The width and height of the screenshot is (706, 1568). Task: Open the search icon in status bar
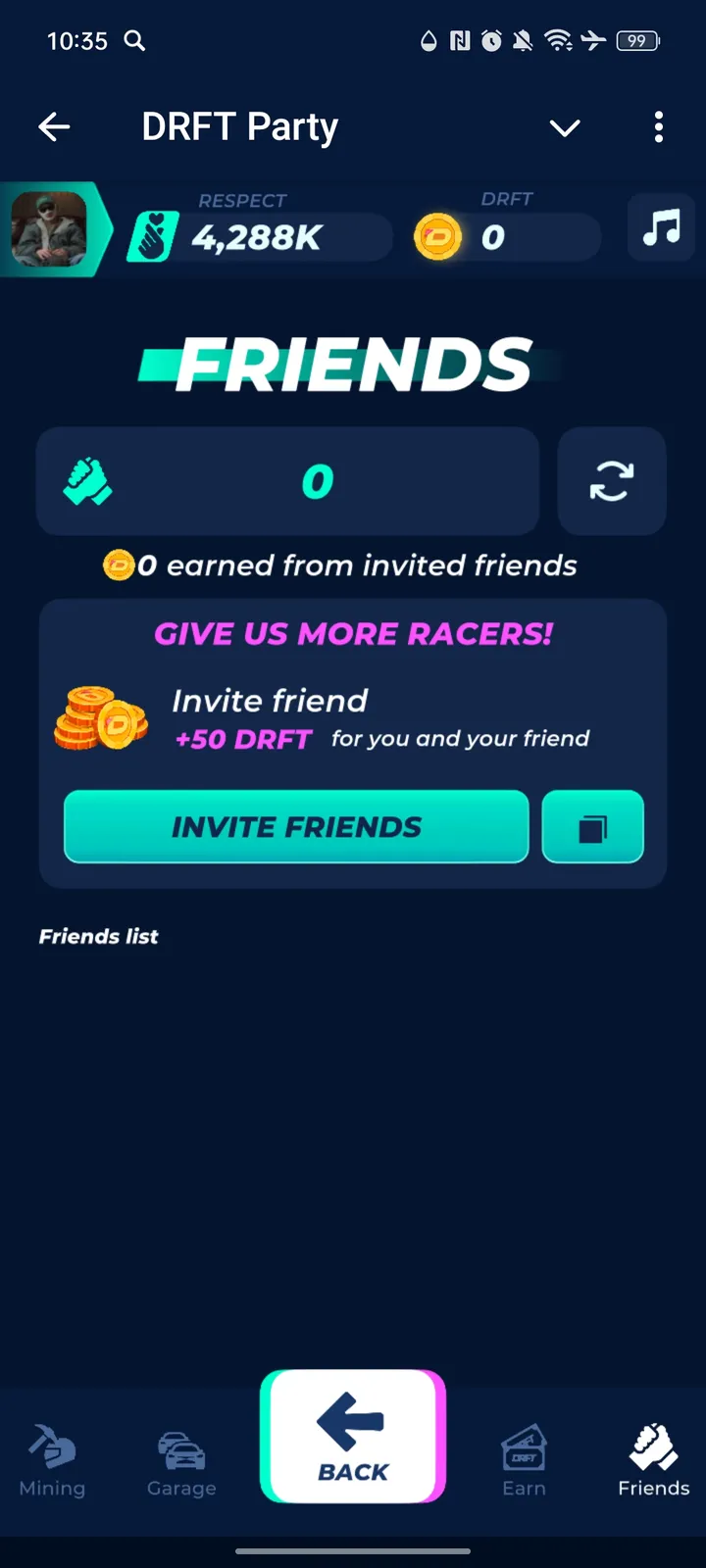pos(134,41)
